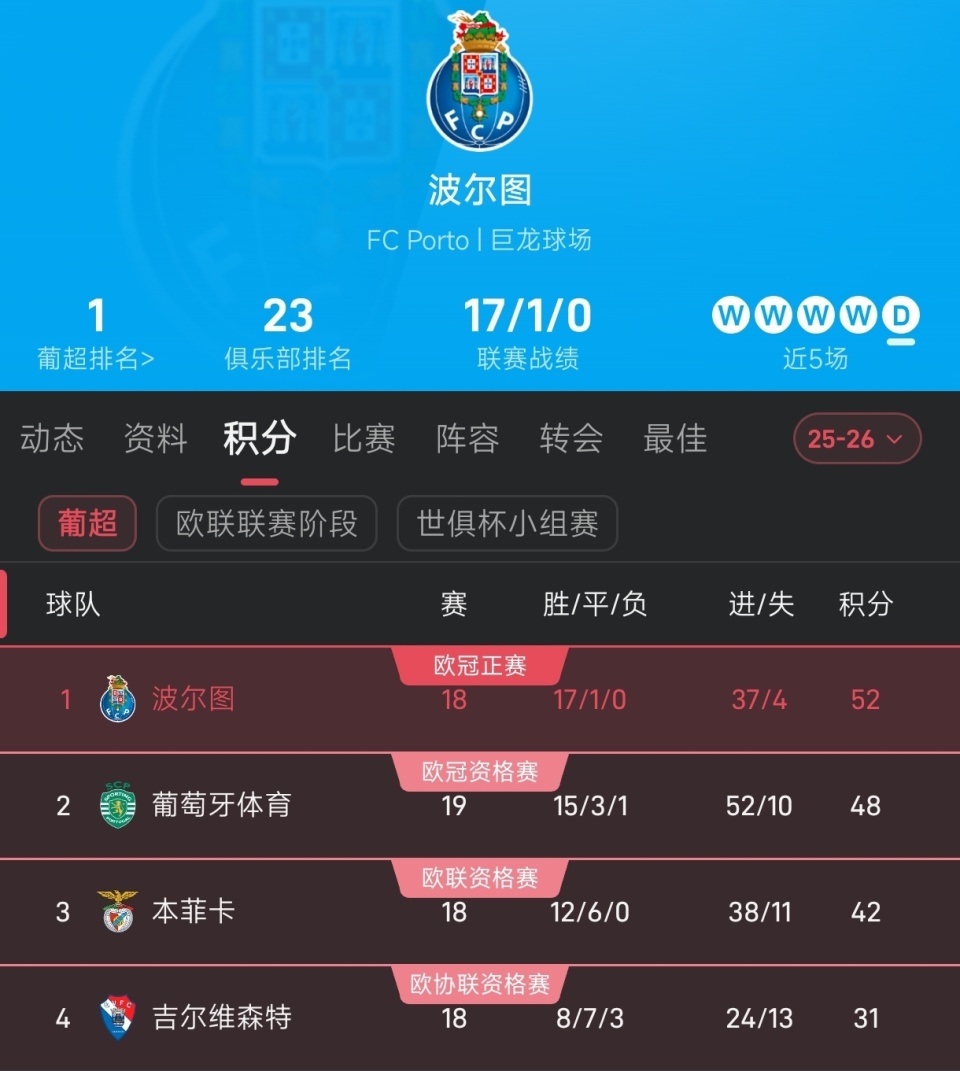The image size is (960, 1071).
Task: Select the 世俱杯小组赛 chip
Action: [x=507, y=523]
